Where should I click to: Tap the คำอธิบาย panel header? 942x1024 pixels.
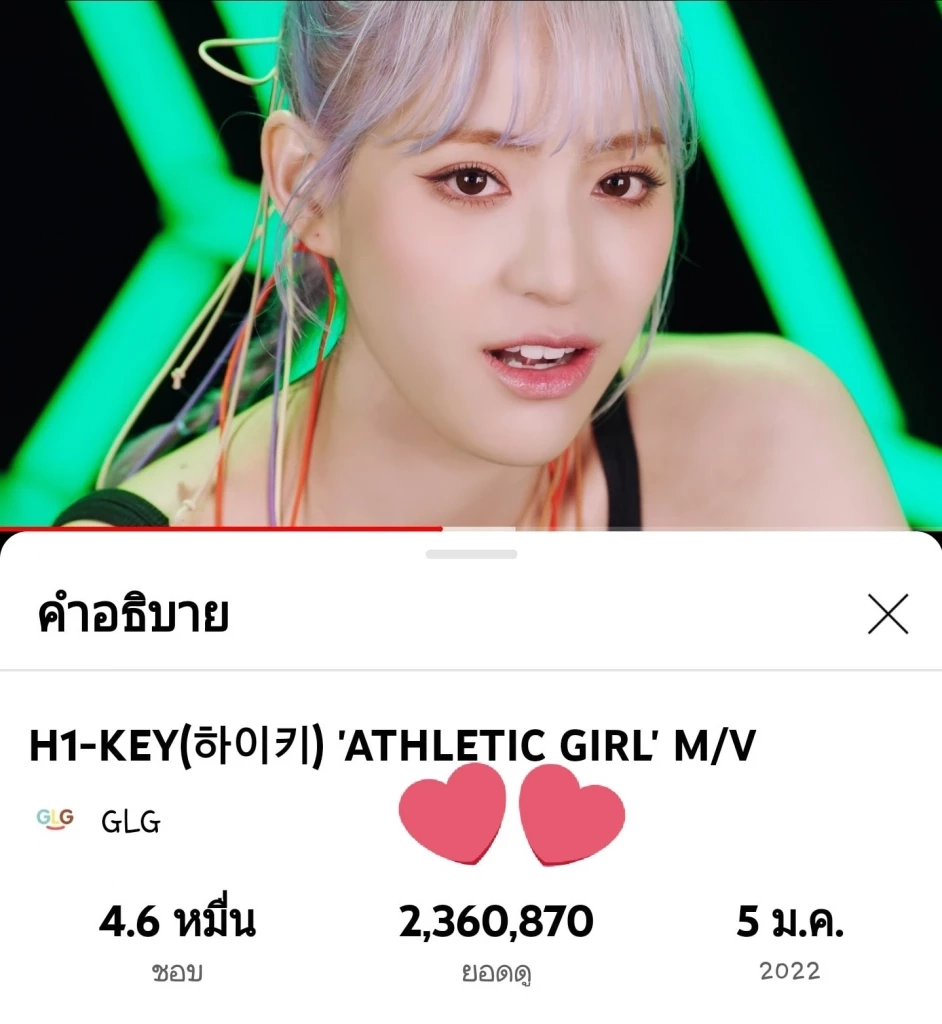[131, 616]
